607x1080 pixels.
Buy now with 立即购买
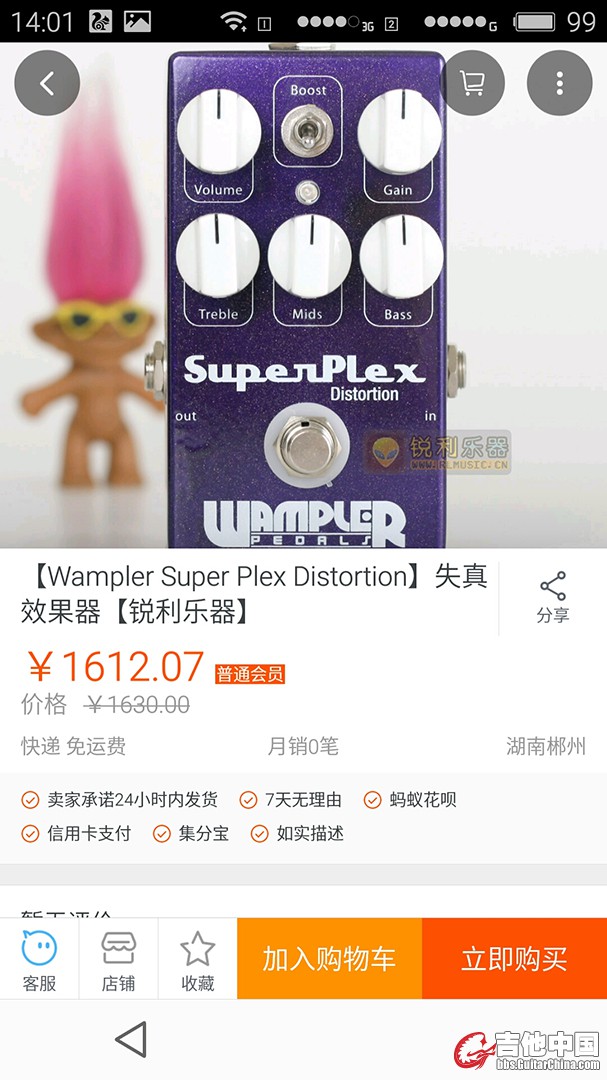pos(514,959)
